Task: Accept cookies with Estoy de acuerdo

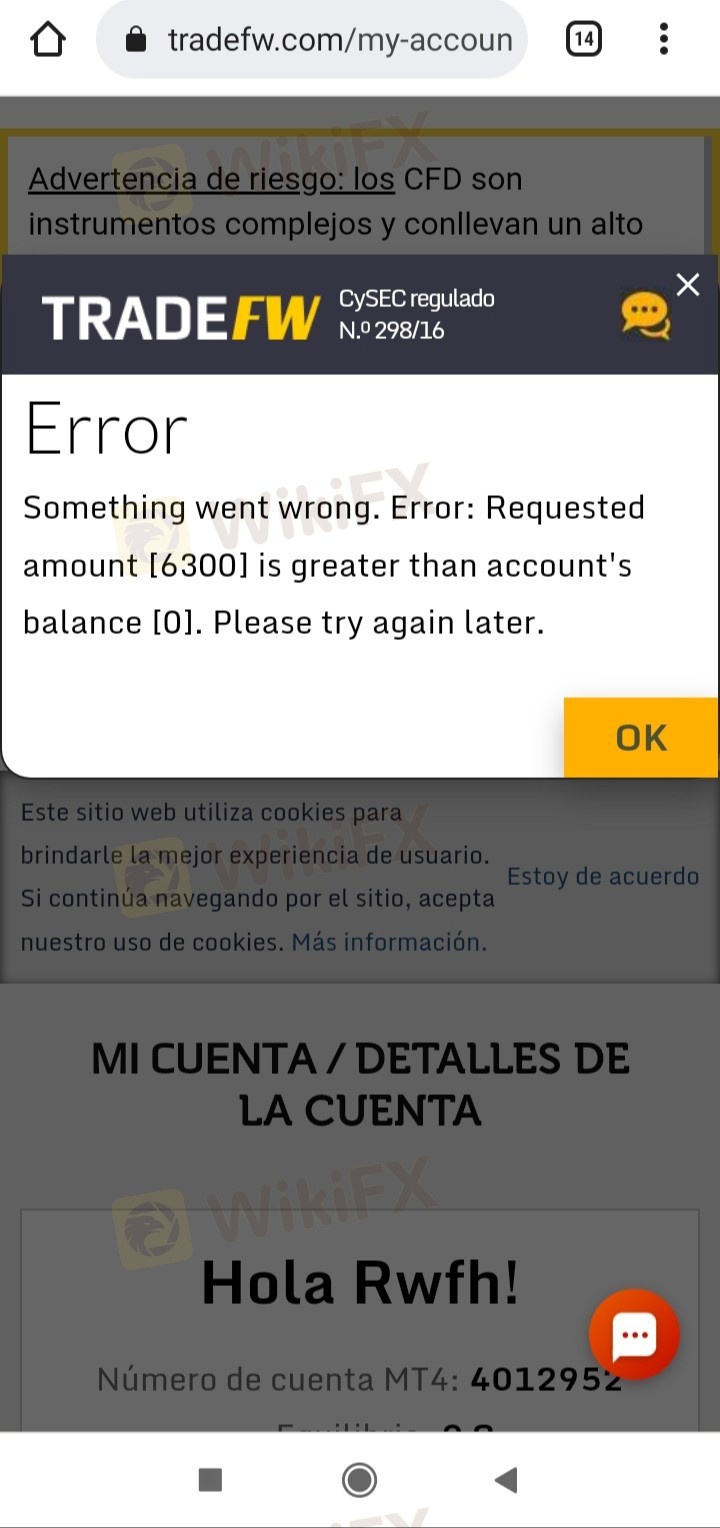Action: pos(602,877)
